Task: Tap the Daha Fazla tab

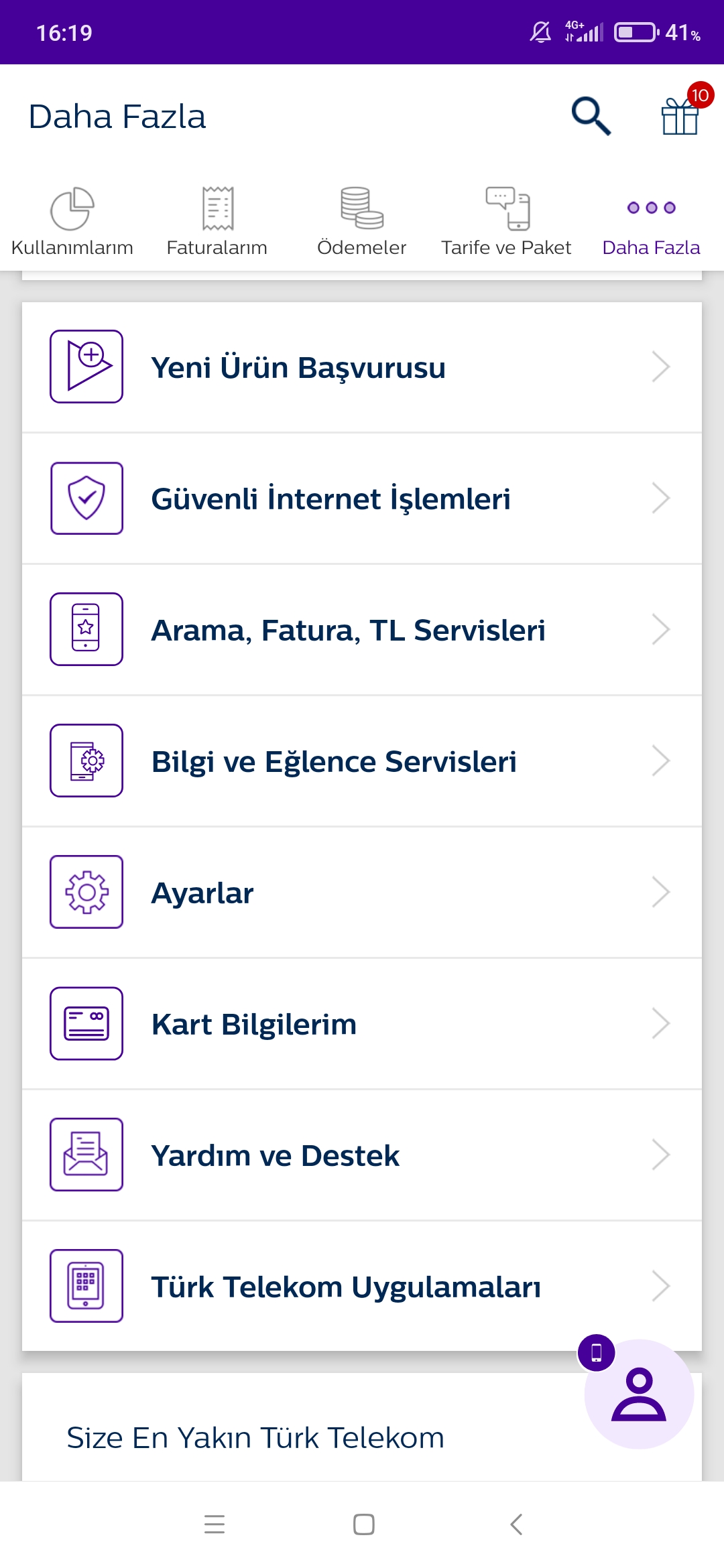Action: pos(652,222)
